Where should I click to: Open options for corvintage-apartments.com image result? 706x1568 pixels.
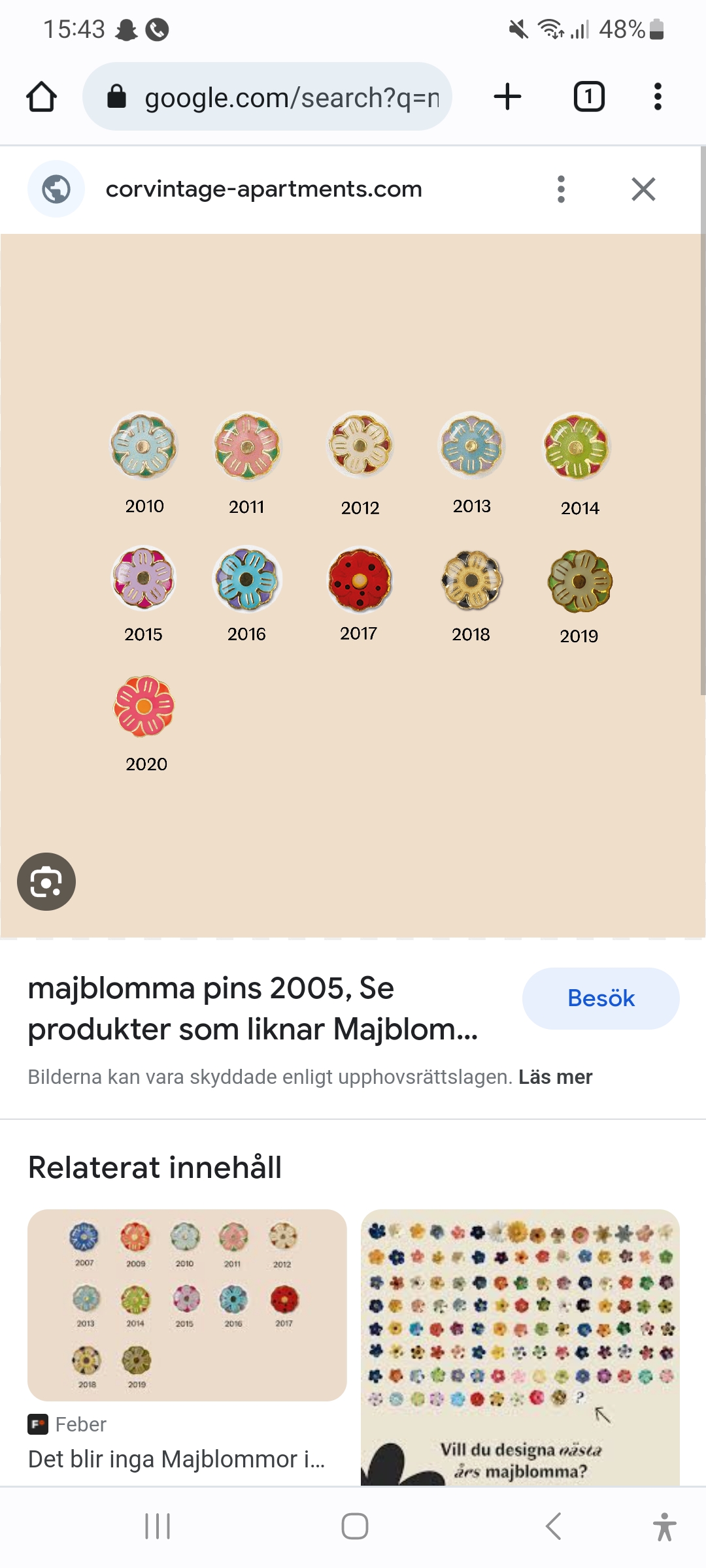pyautogui.click(x=561, y=189)
